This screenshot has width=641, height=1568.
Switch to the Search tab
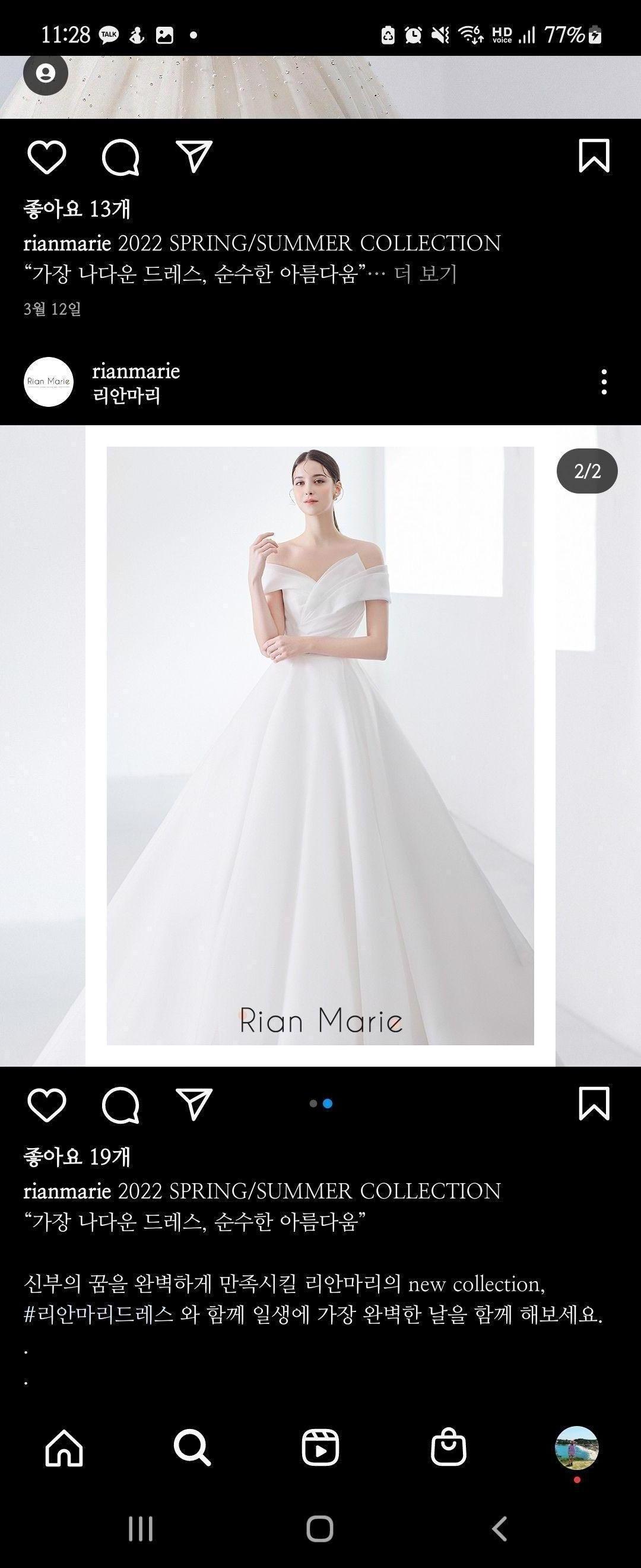tap(192, 1447)
